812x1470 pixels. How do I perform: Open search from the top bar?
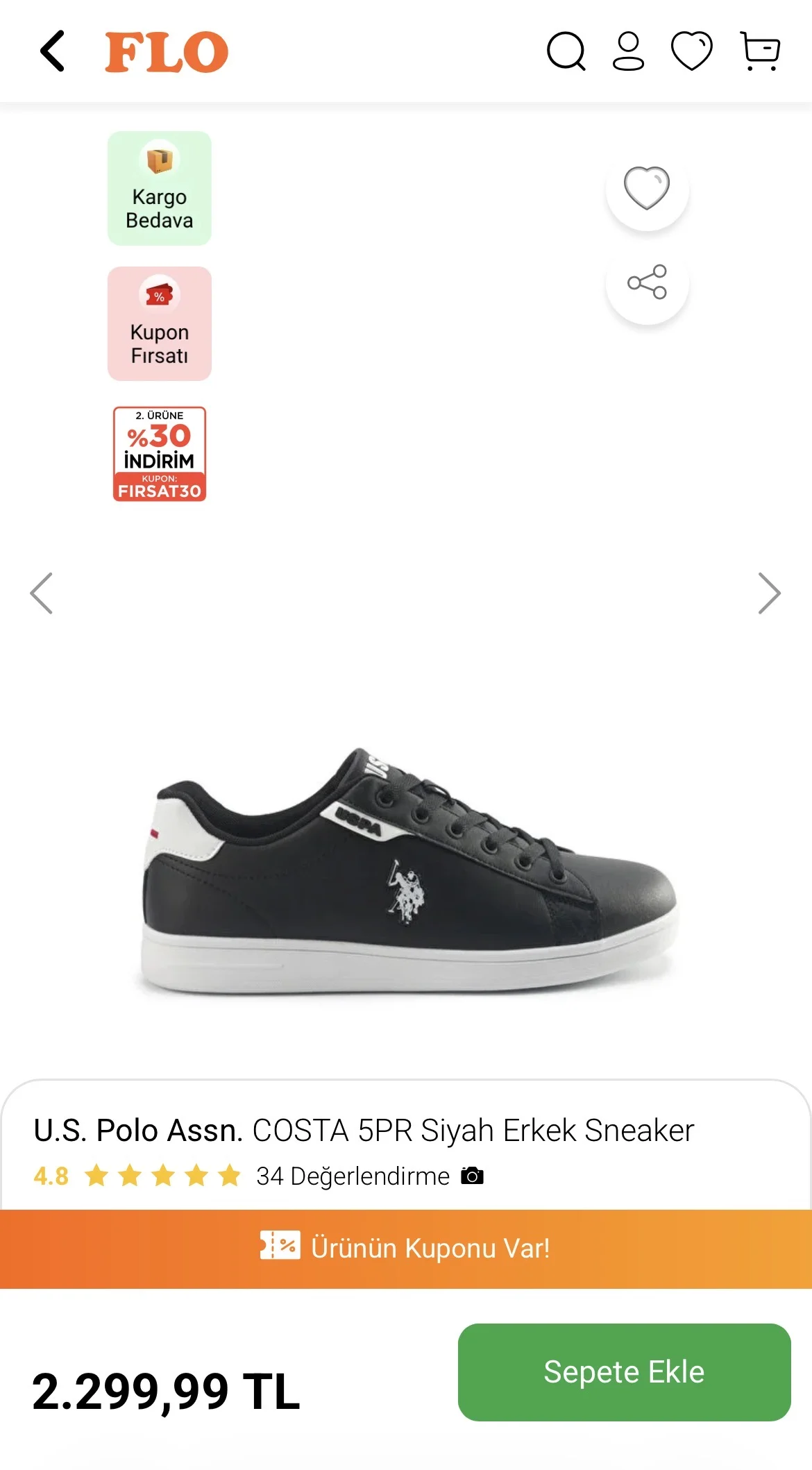pyautogui.click(x=566, y=51)
